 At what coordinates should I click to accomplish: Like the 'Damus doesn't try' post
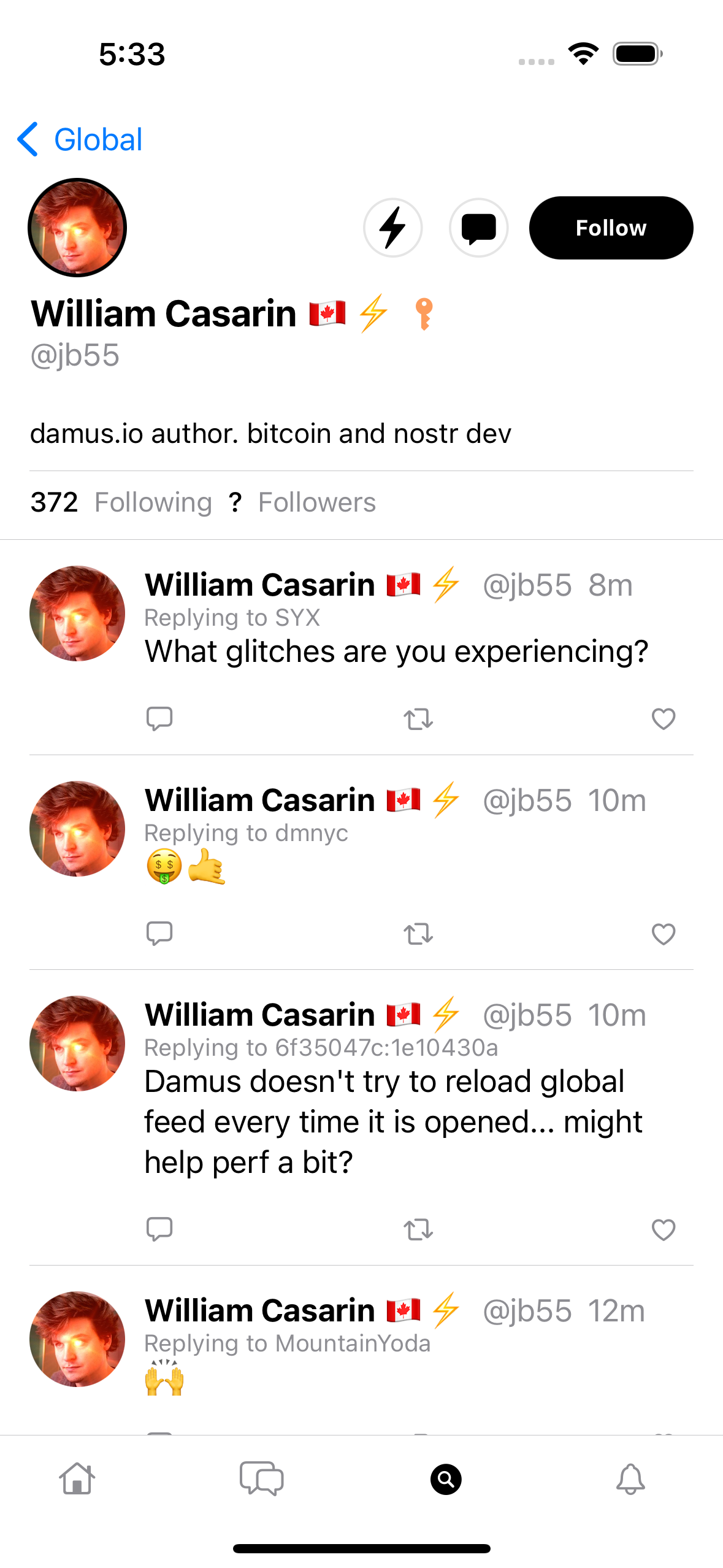[663, 1229]
